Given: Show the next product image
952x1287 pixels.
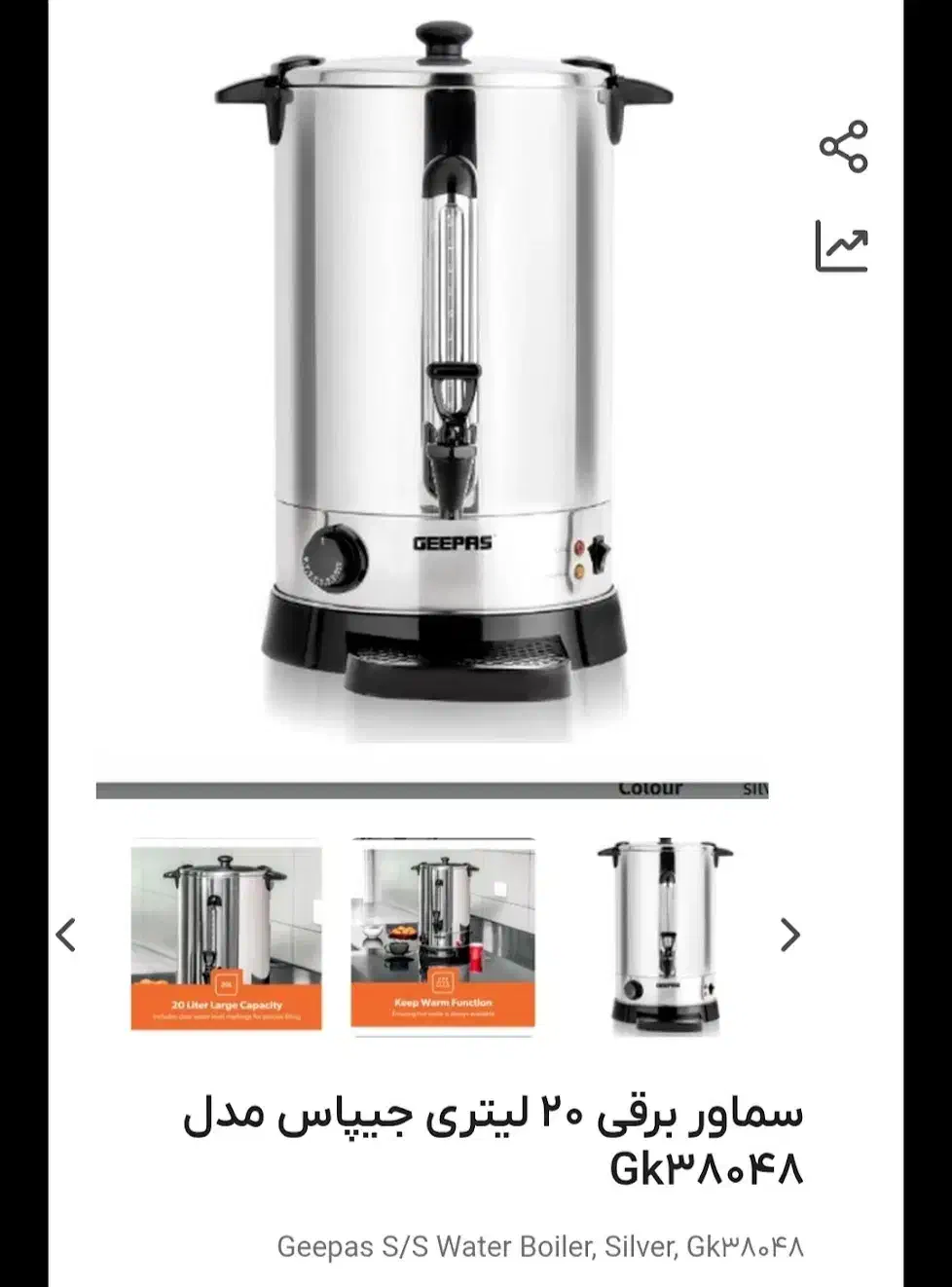Looking at the screenshot, I should (790, 935).
